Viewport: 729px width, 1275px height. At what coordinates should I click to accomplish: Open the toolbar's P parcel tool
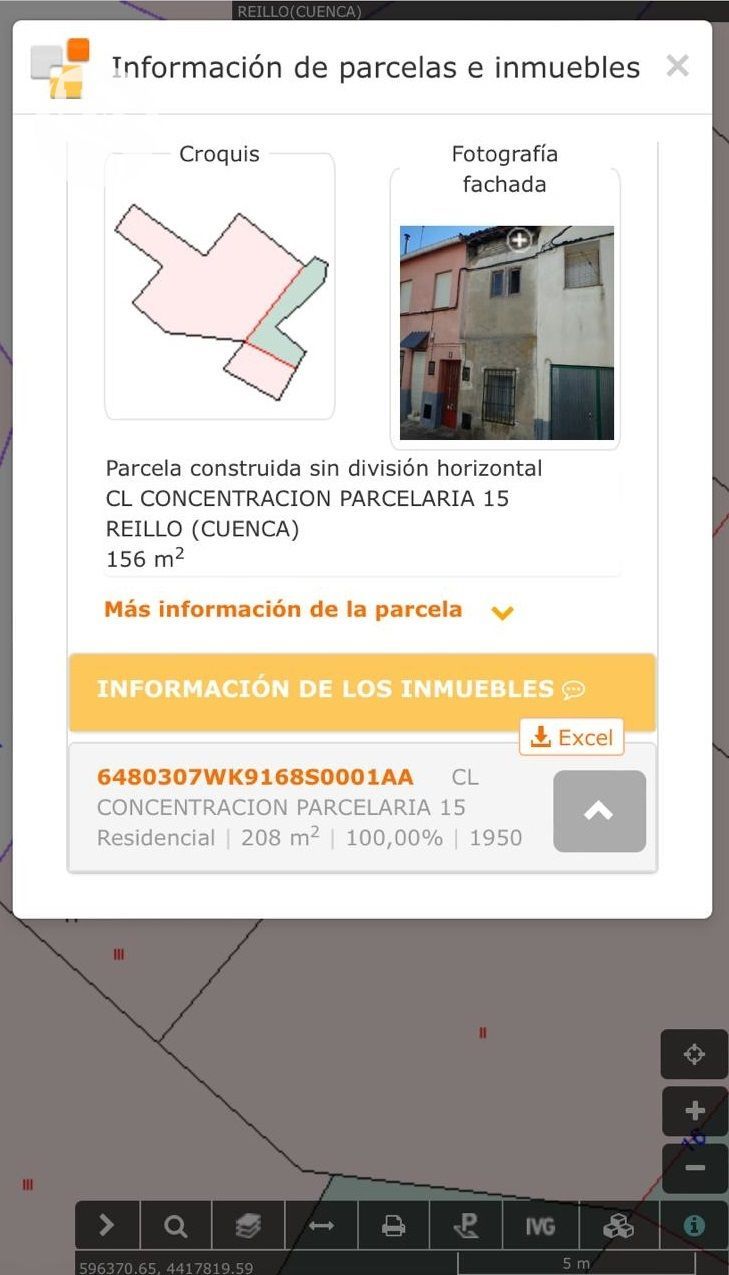pos(466,1225)
